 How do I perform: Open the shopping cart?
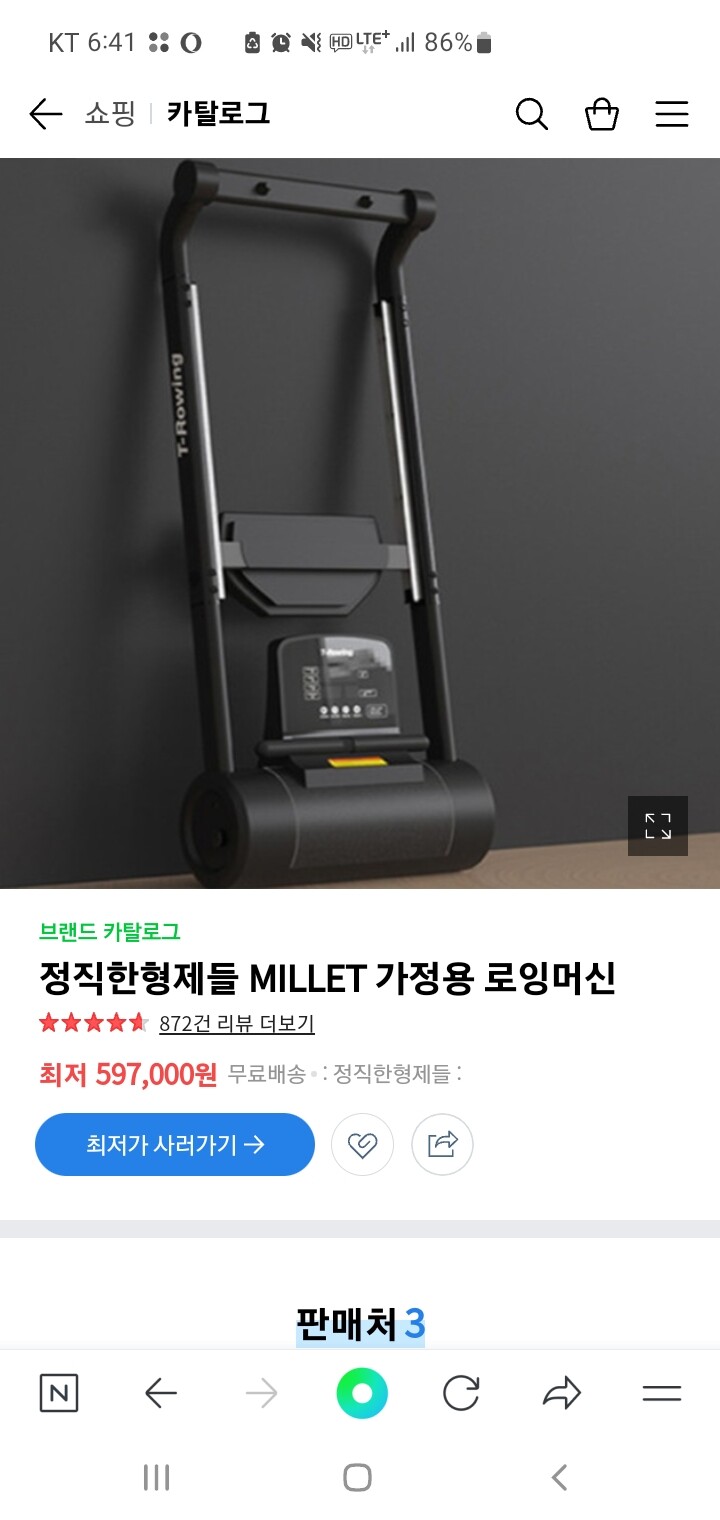coord(601,115)
